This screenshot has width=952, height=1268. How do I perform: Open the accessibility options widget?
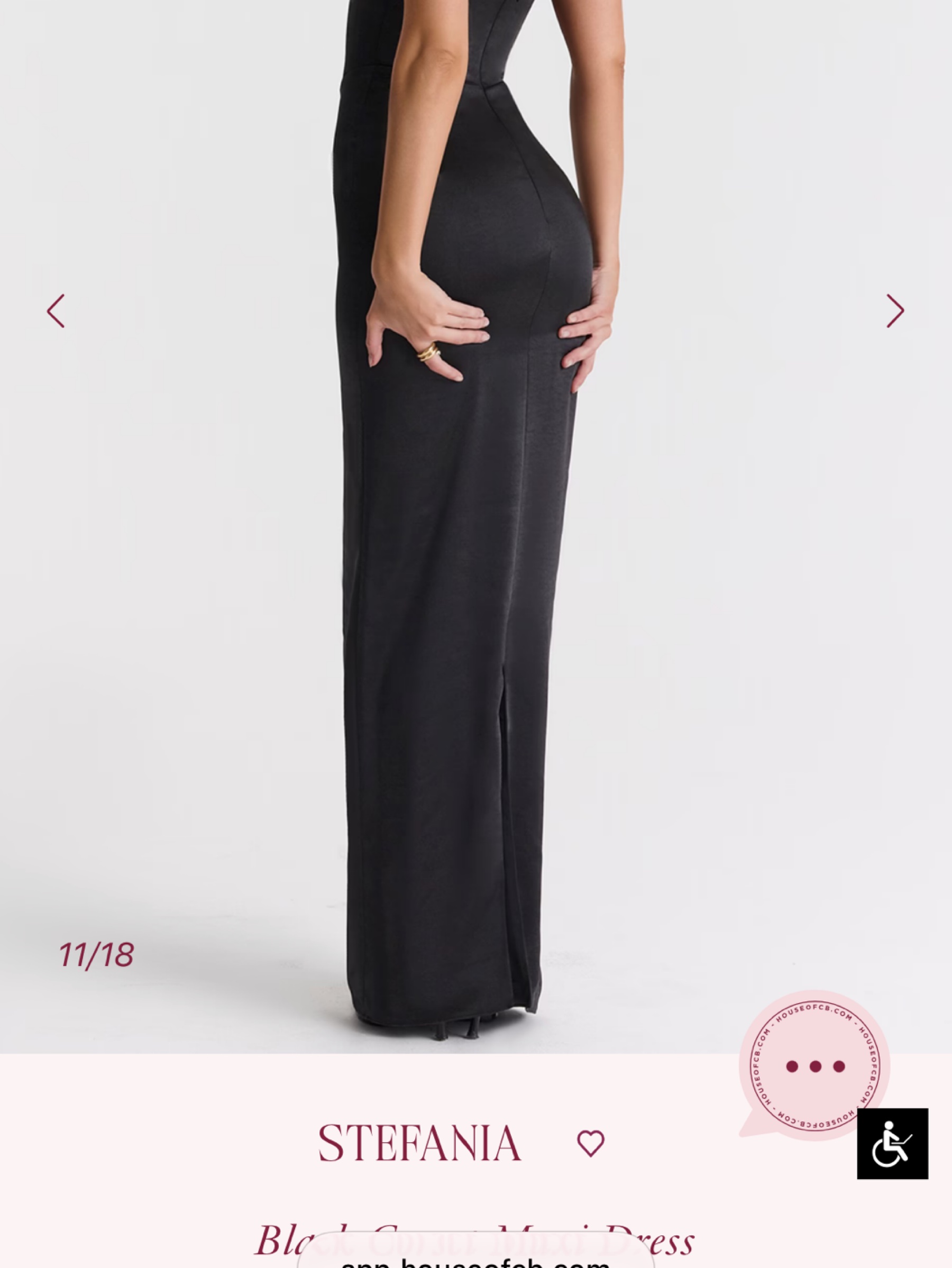click(892, 1144)
